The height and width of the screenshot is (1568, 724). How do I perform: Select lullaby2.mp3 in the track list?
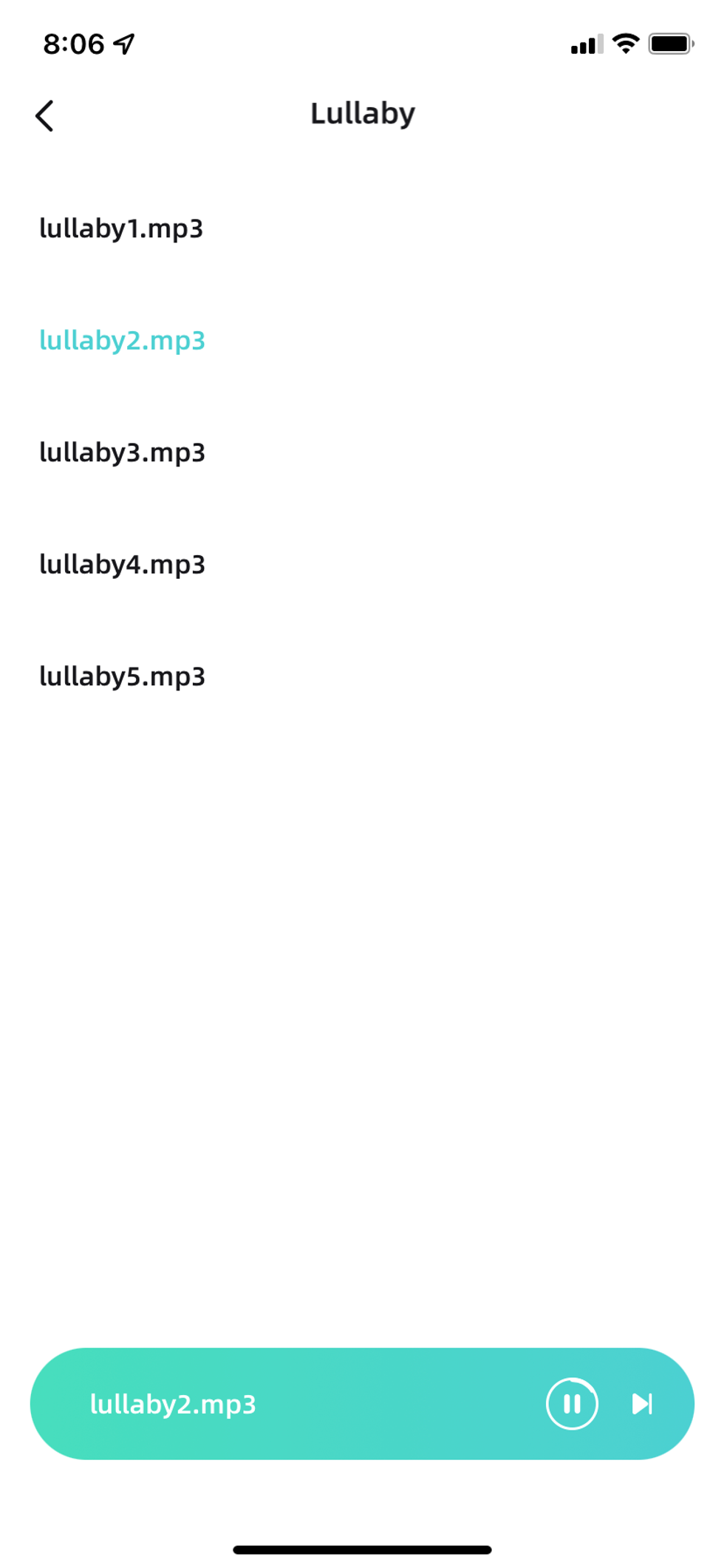[122, 340]
